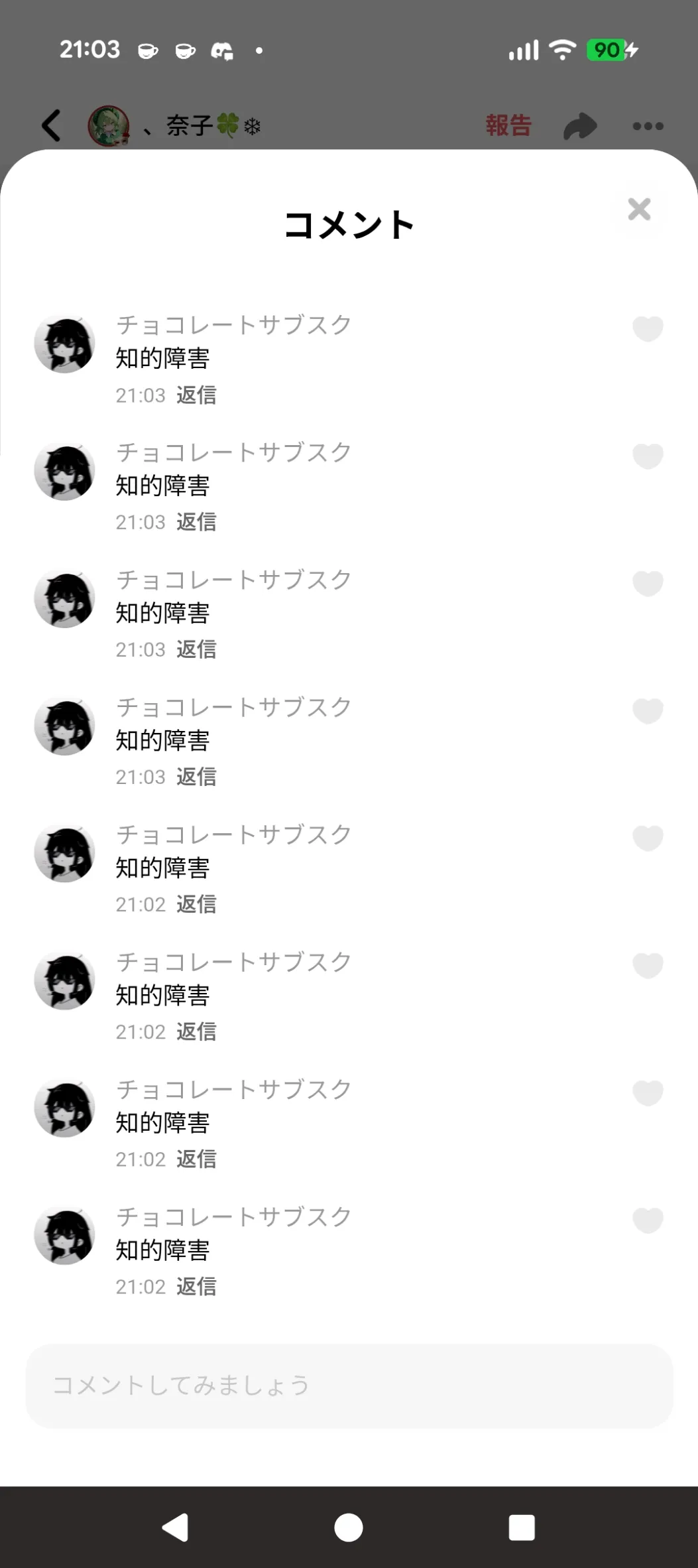698x1568 pixels.
Task: Focus the コメントしてみましょう comment field
Action: click(349, 1386)
